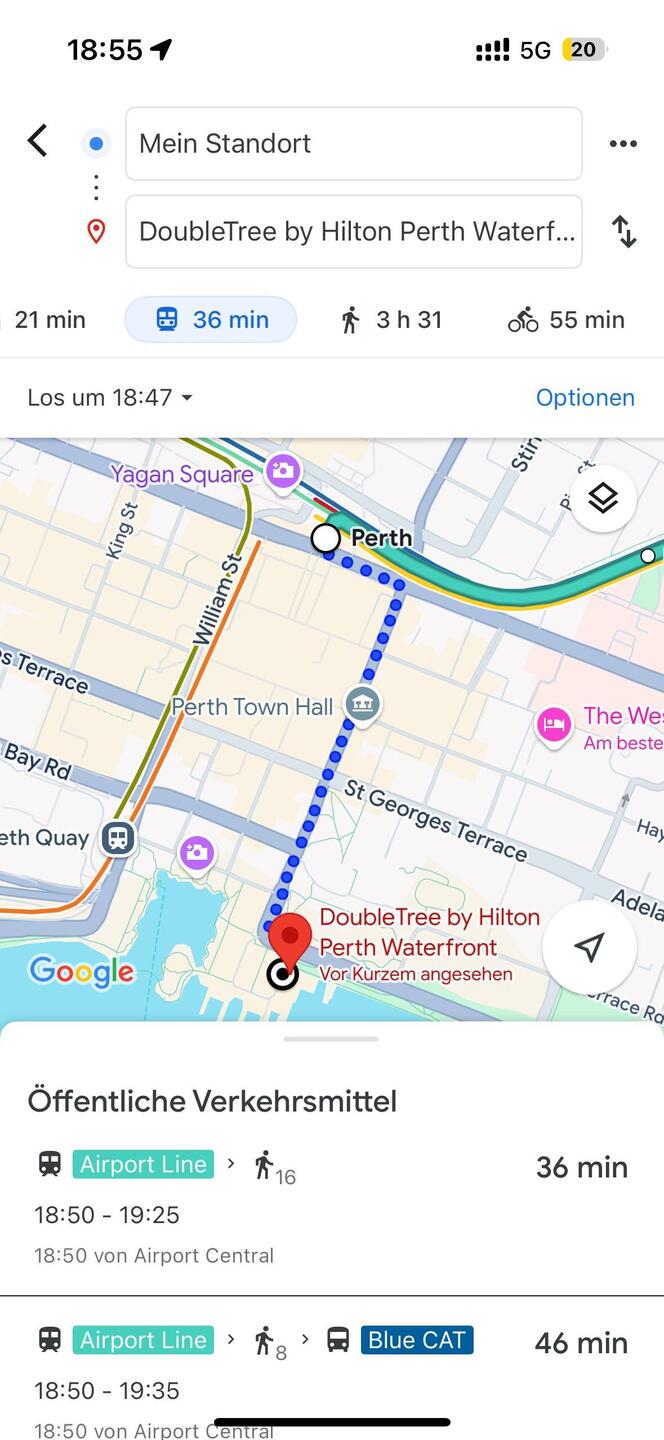Switch to walking 3 h 31 mode
This screenshot has height=1440, width=664.
click(391, 320)
